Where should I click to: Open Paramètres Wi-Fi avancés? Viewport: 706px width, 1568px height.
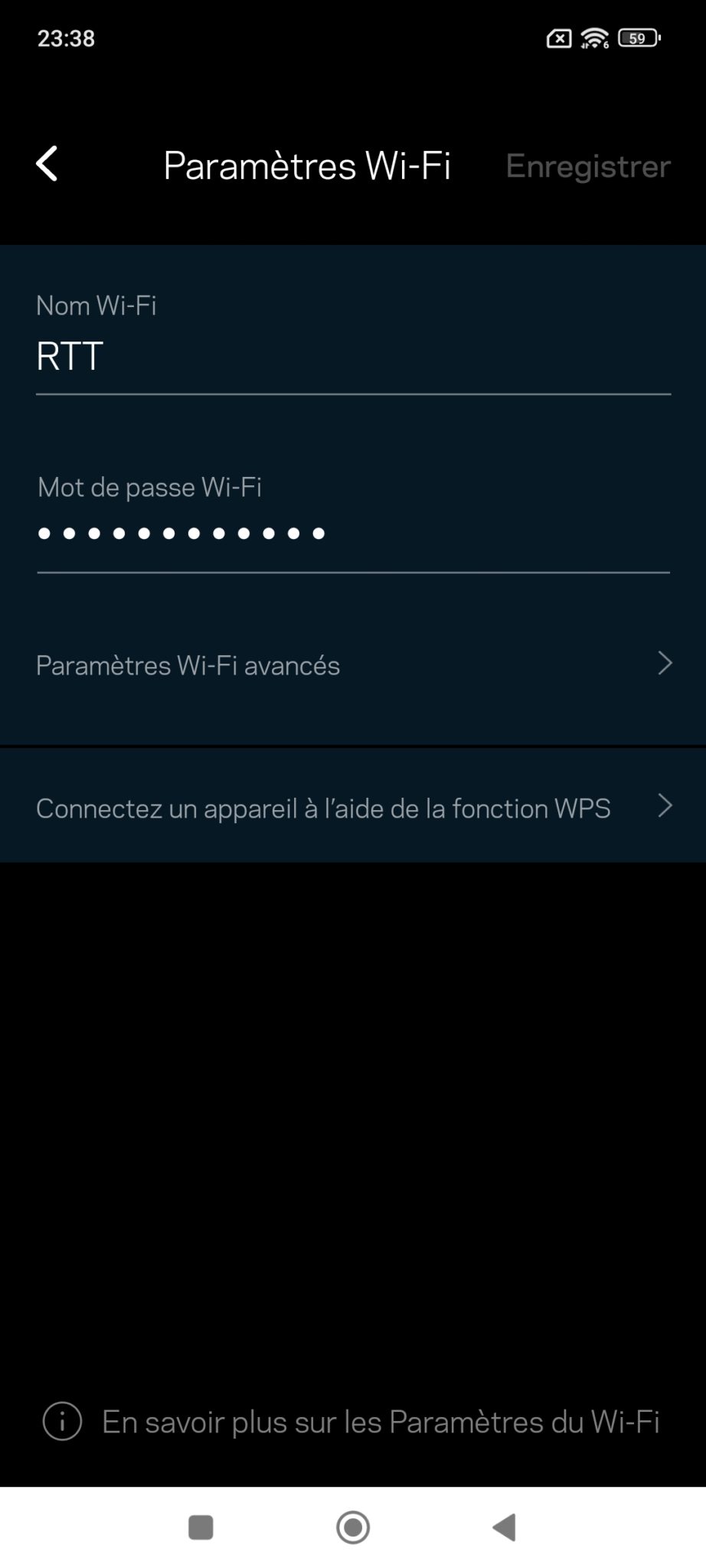353,665
